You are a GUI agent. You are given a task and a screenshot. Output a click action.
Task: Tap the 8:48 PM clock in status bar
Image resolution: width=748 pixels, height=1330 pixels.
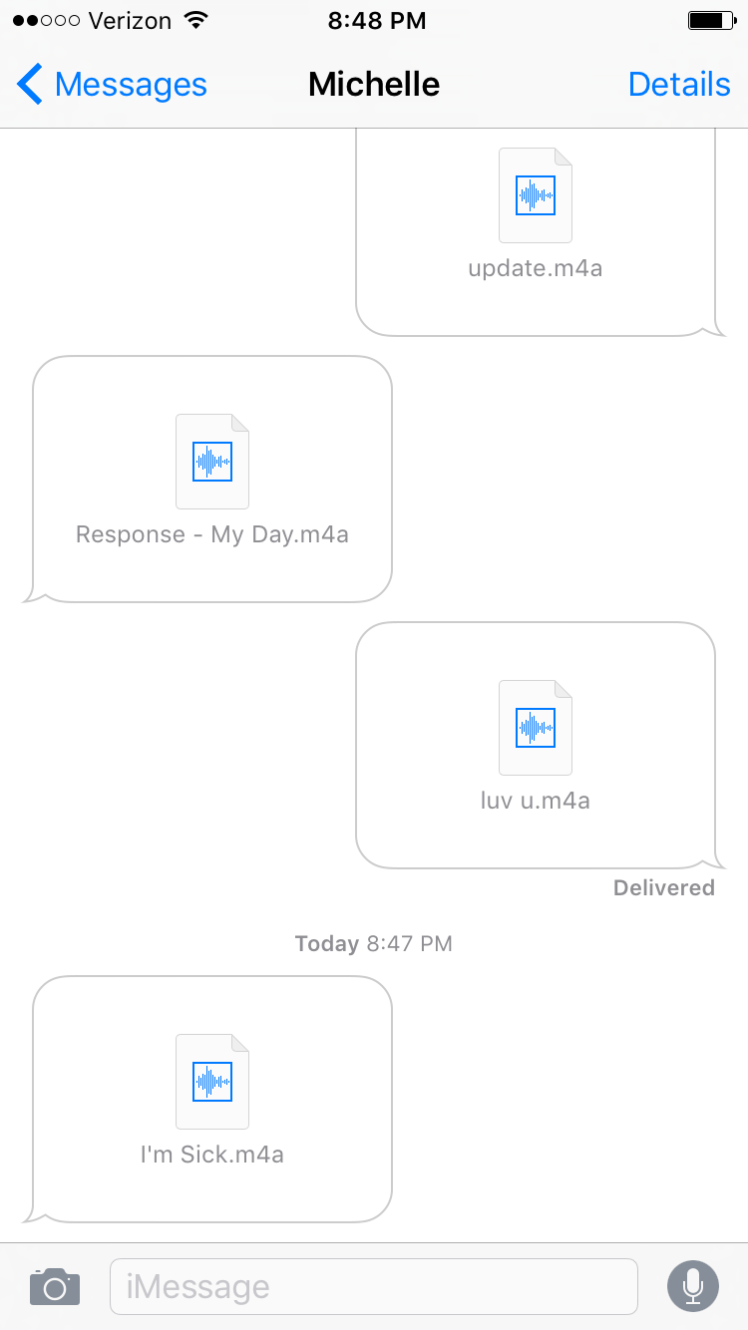click(x=376, y=18)
